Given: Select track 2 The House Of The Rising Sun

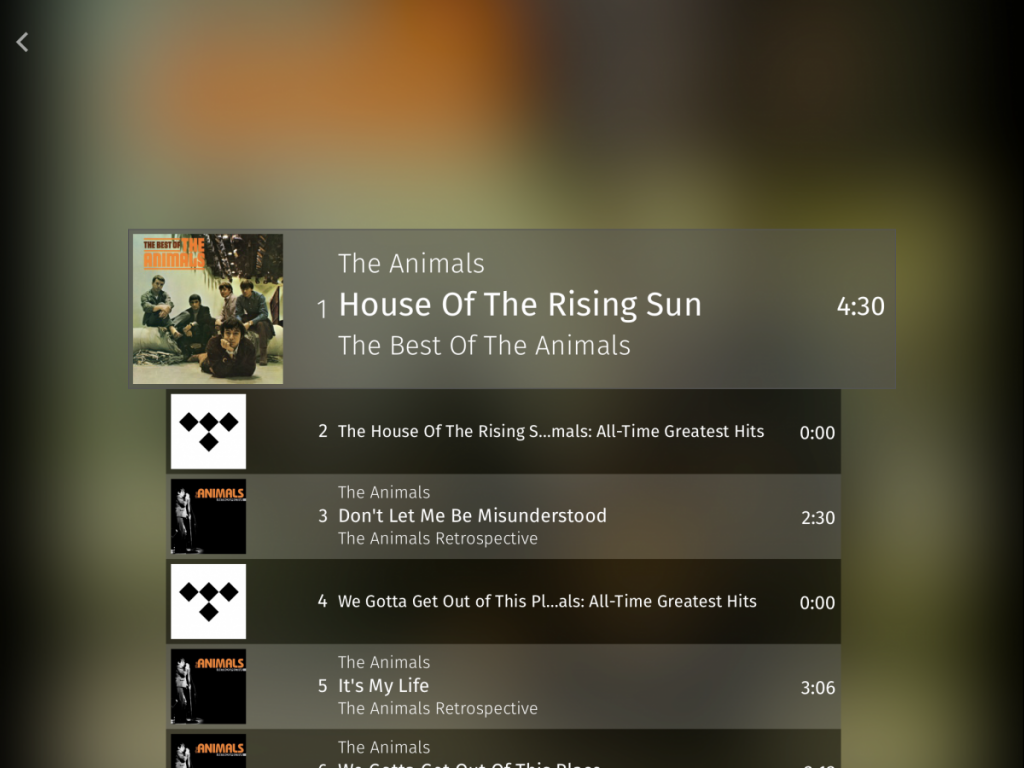Looking at the screenshot, I should (x=550, y=432).
